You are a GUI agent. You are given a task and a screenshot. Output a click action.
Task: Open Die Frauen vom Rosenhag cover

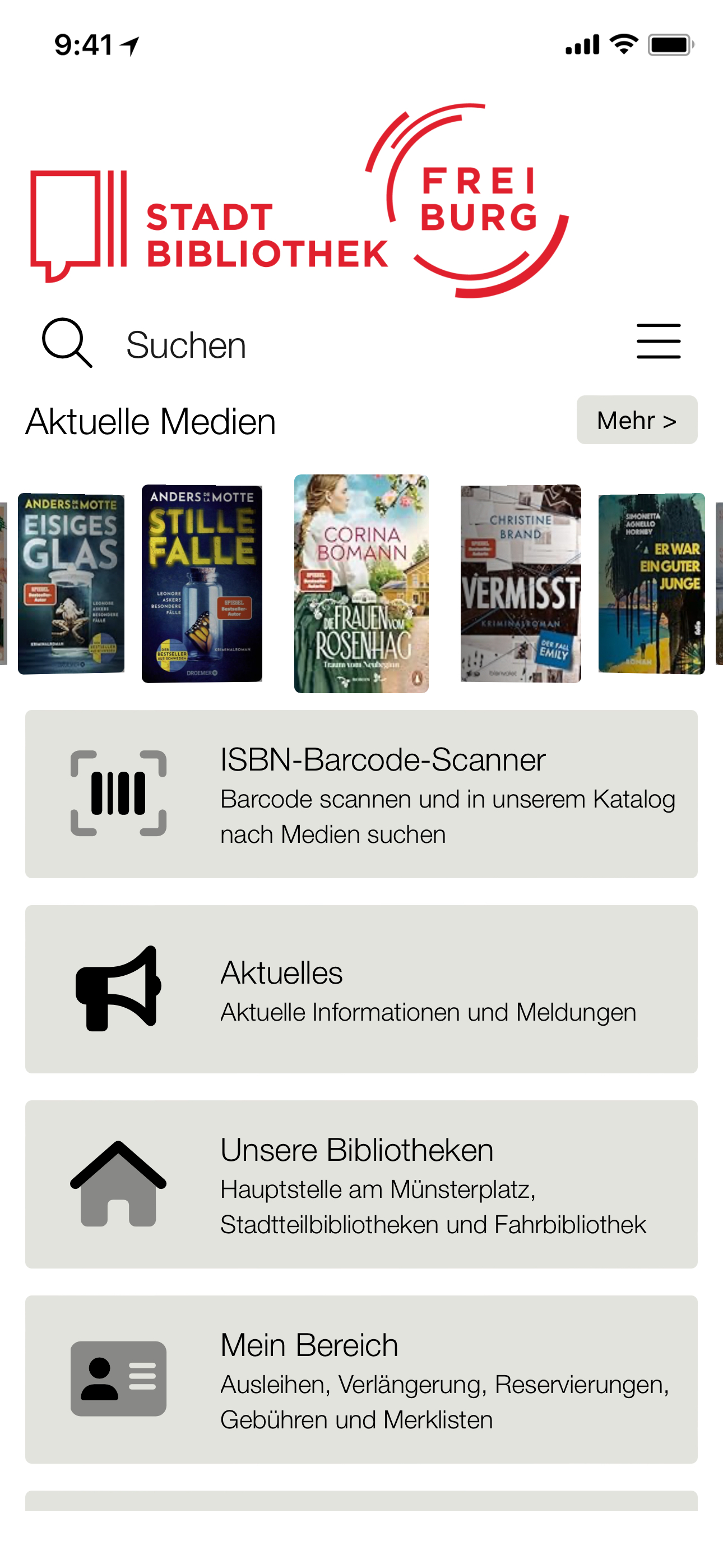(x=361, y=583)
